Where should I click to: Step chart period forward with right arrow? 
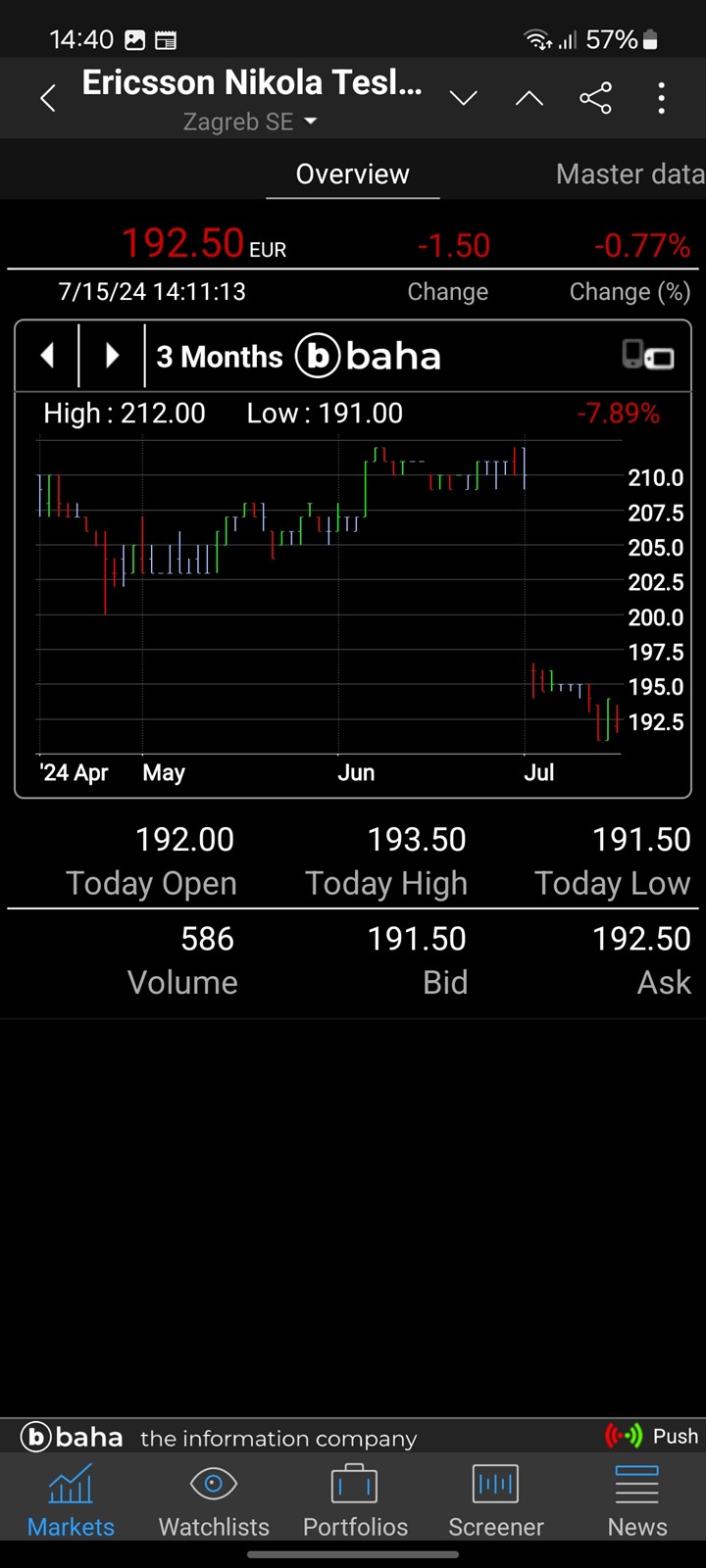112,356
